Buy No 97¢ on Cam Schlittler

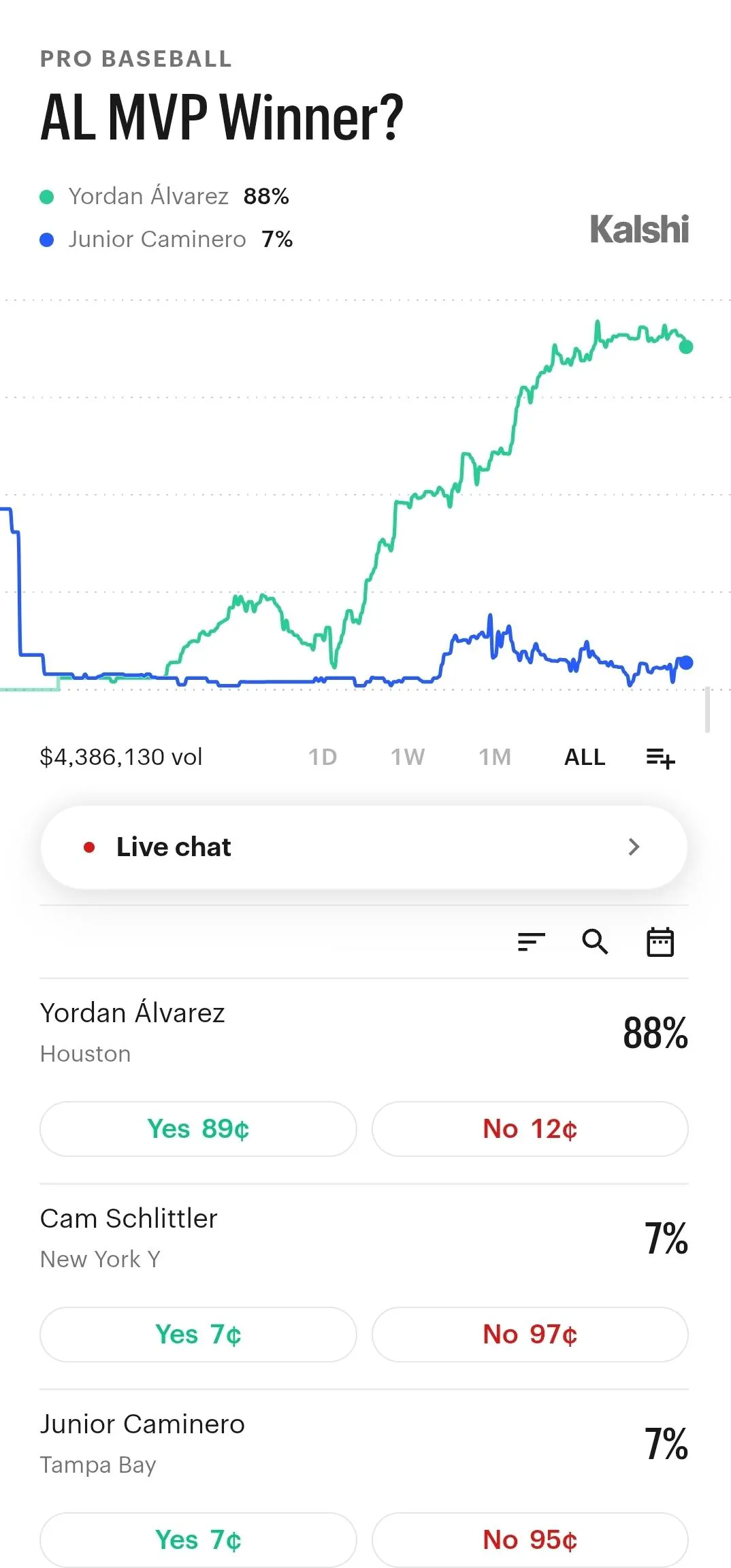[x=530, y=1335]
